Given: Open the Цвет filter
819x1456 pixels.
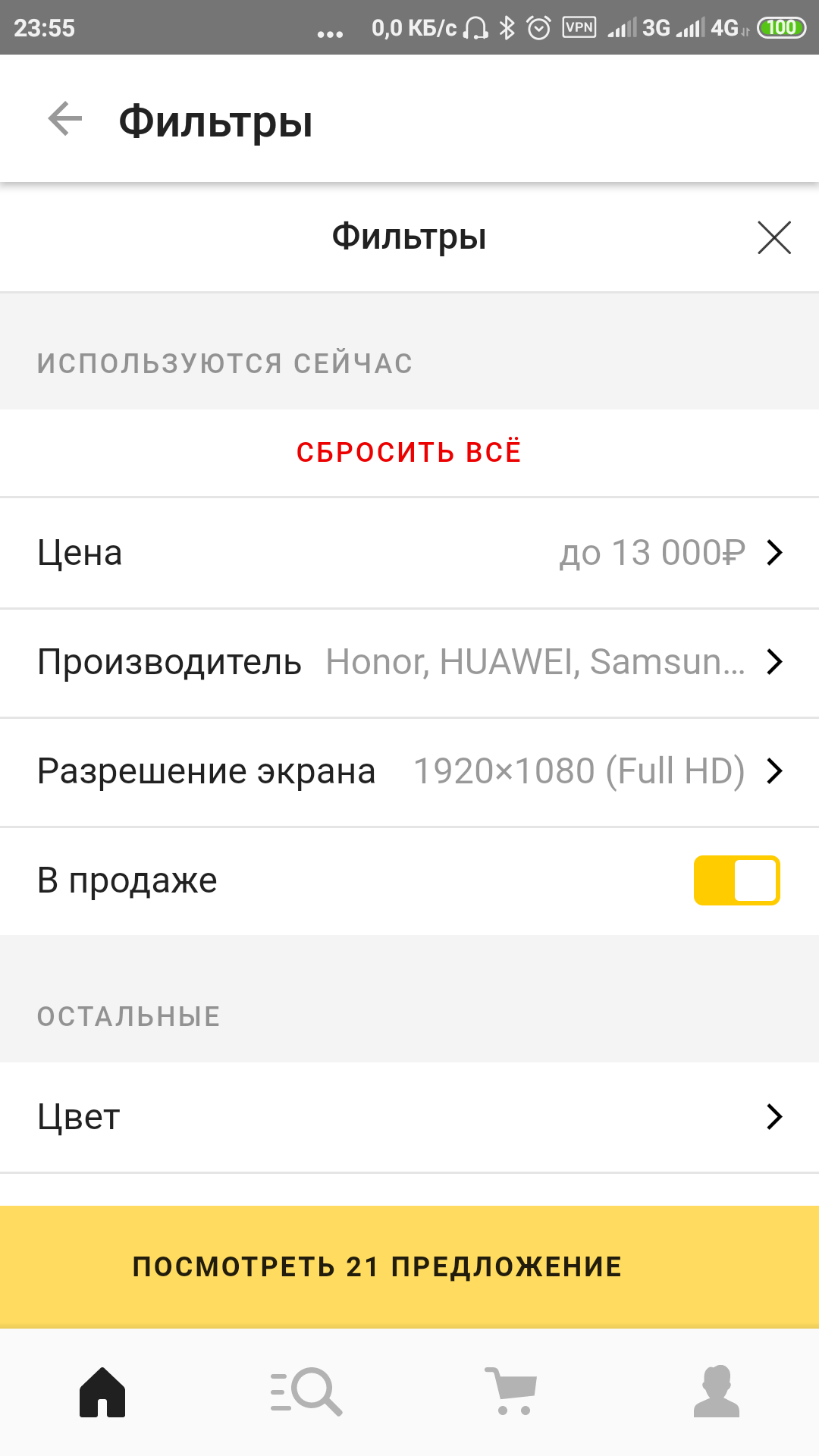Looking at the screenshot, I should coord(409,1117).
